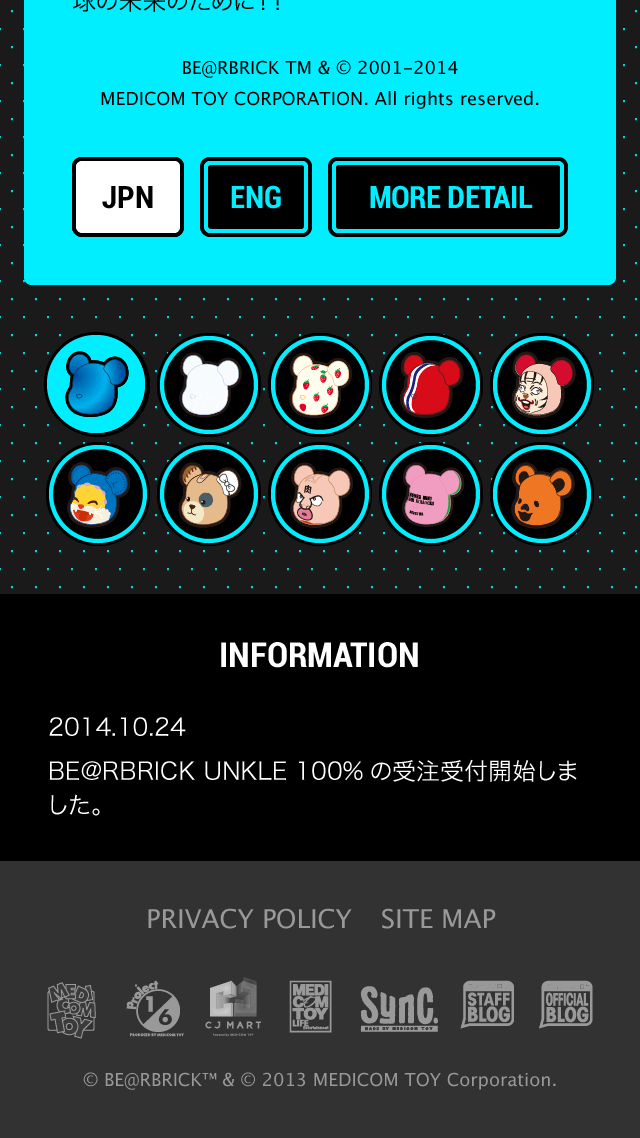The height and width of the screenshot is (1138, 640).
Task: Open the STAFF BLOG link
Action: [x=487, y=1005]
